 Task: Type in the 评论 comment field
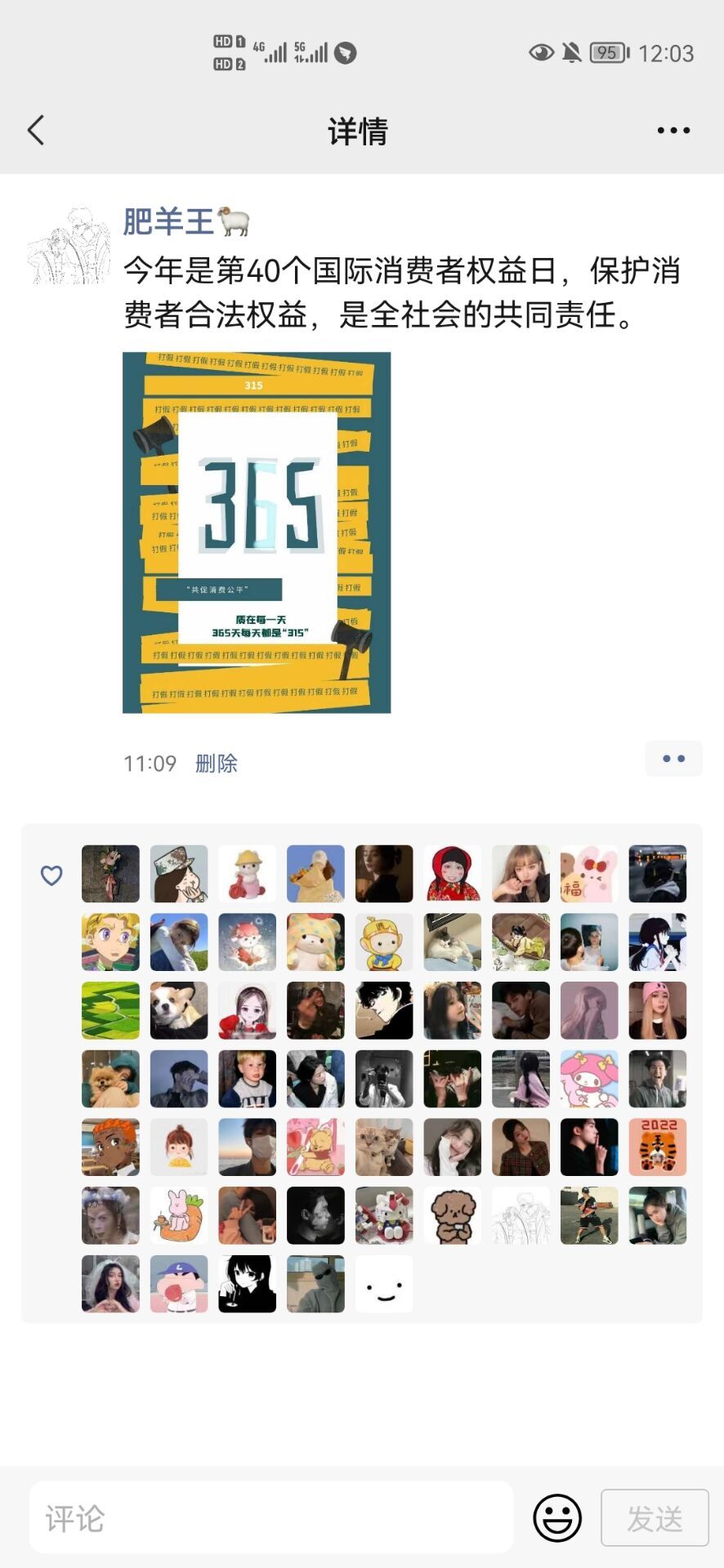tap(271, 1517)
